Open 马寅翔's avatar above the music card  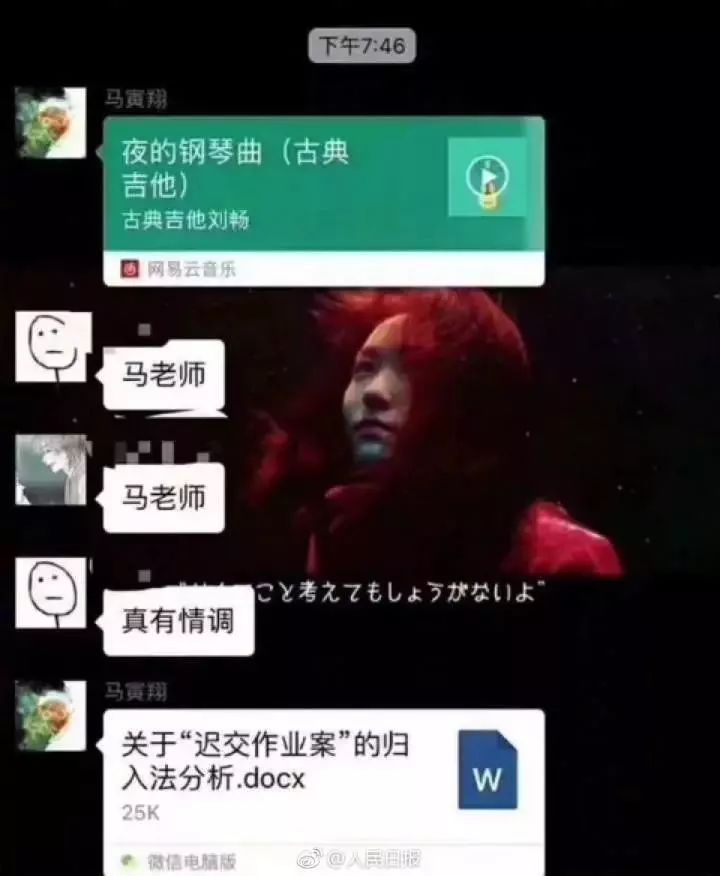pyautogui.click(x=51, y=122)
